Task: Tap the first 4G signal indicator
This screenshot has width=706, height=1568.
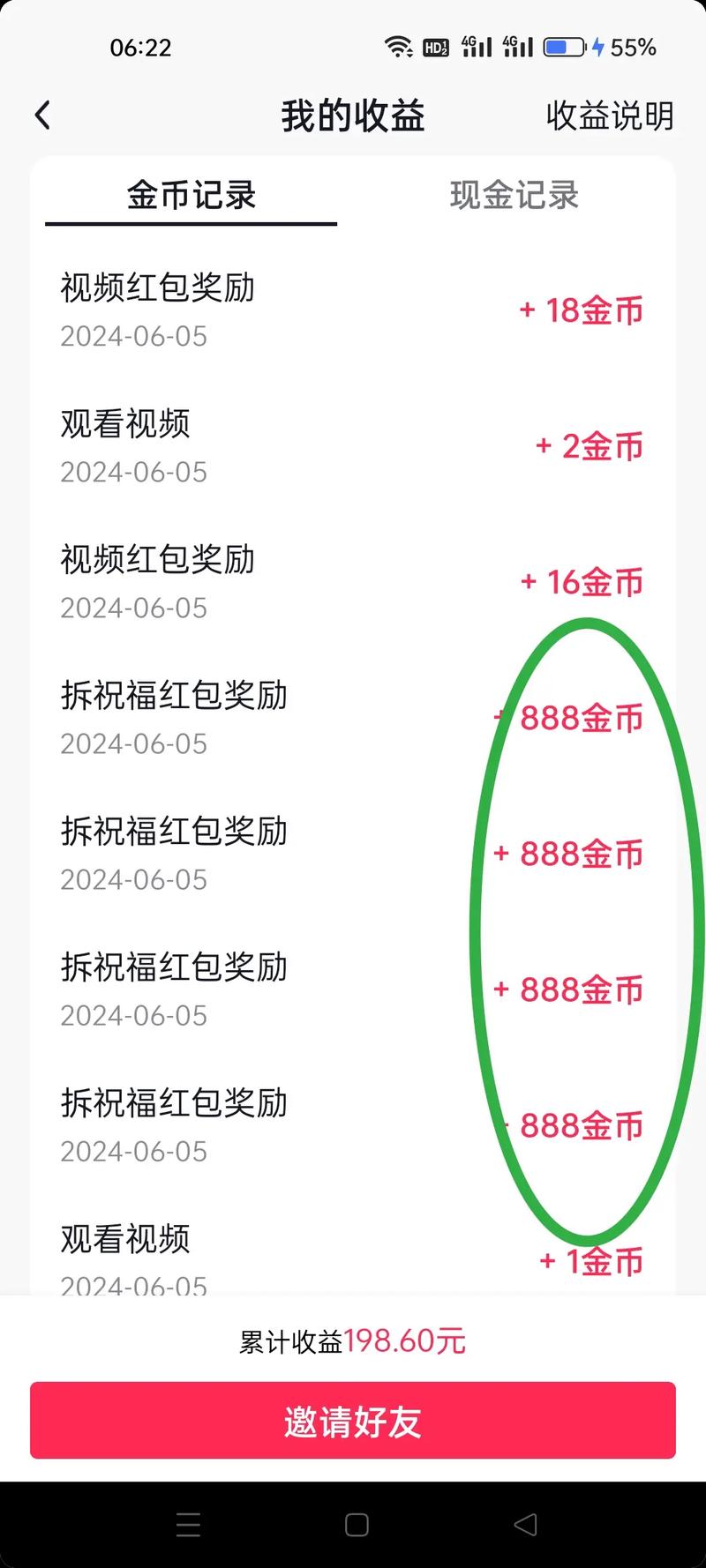Action: click(x=477, y=47)
